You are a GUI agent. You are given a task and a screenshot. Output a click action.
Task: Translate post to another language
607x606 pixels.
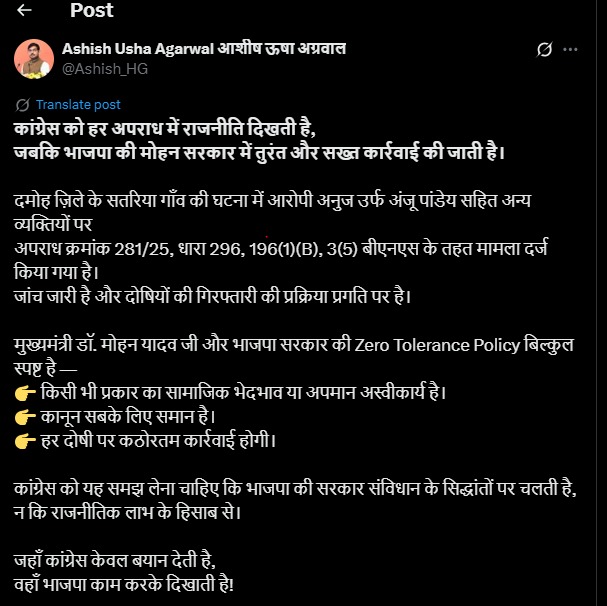[x=78, y=104]
